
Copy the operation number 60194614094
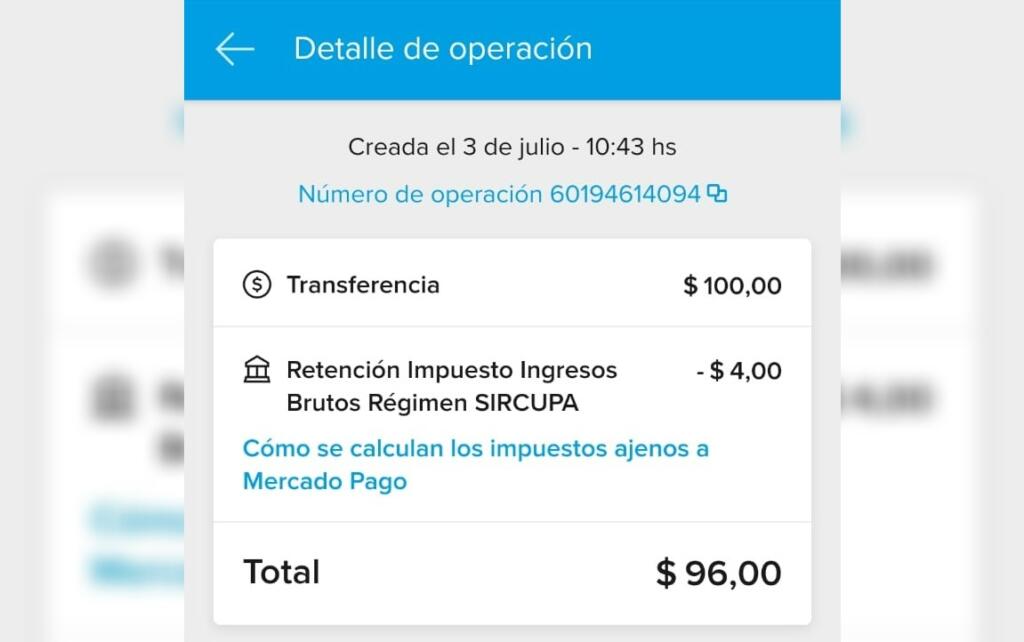point(717,194)
